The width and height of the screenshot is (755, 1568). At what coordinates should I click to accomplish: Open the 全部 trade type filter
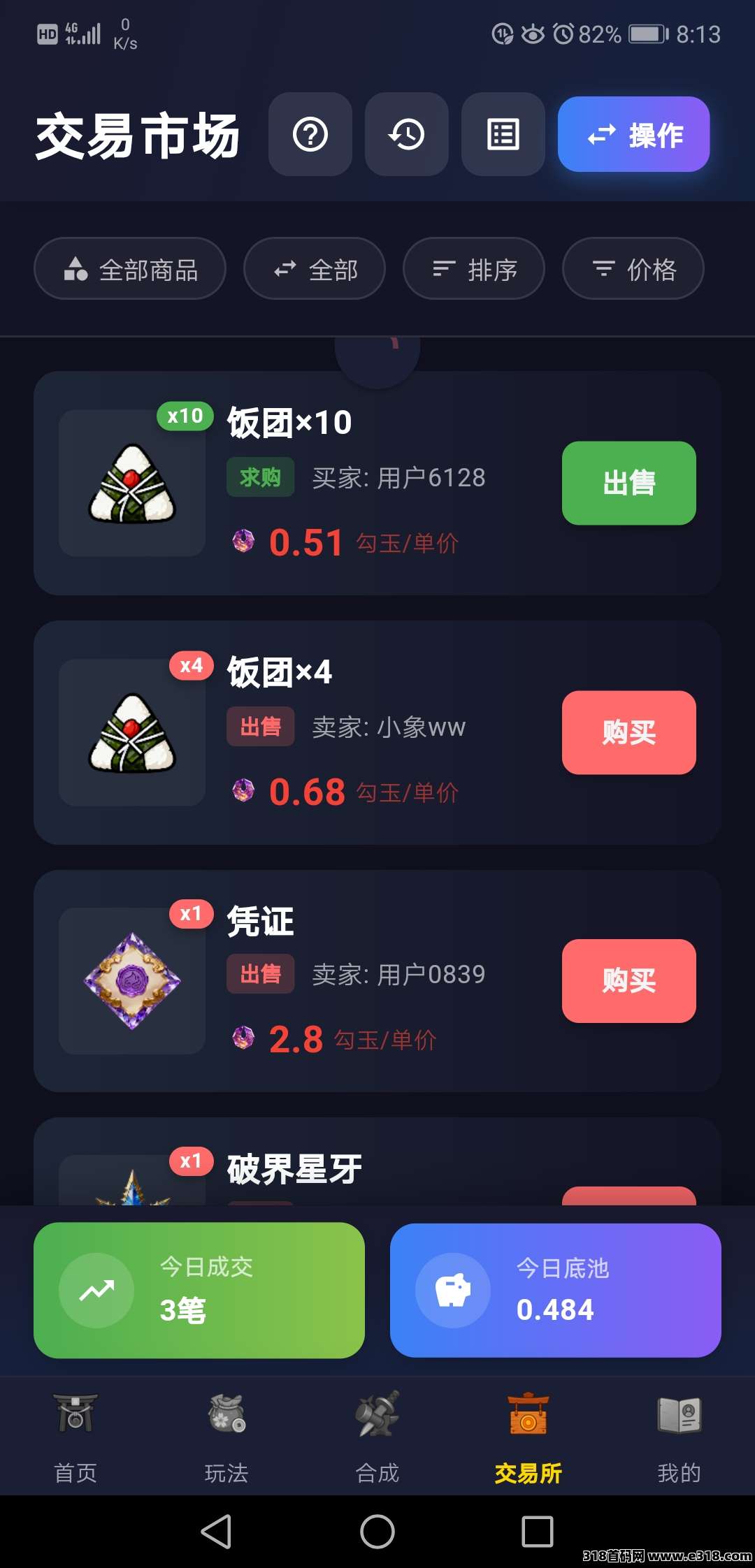click(315, 269)
